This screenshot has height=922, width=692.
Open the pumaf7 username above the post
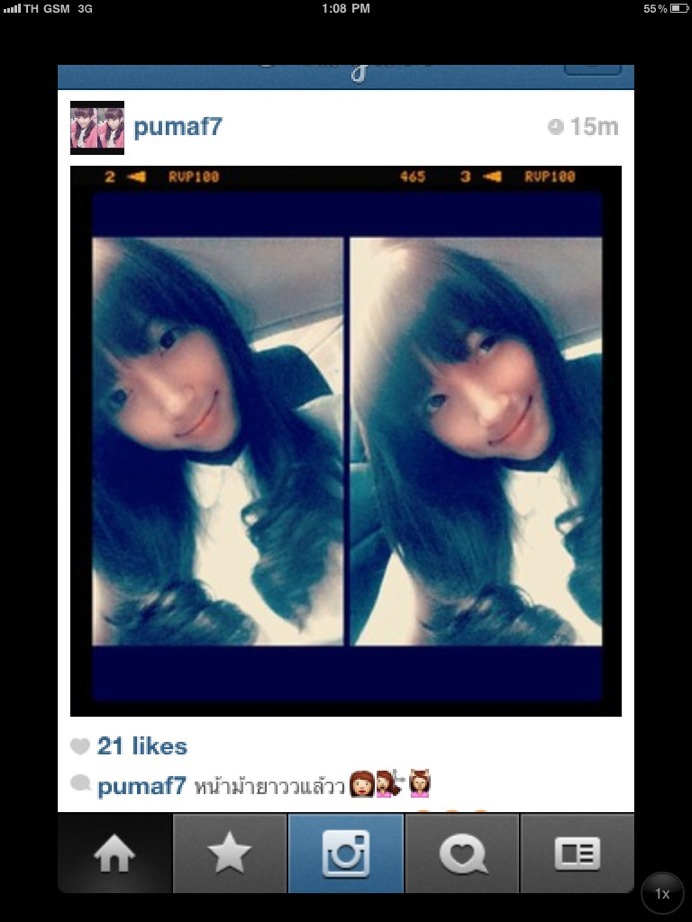177,127
